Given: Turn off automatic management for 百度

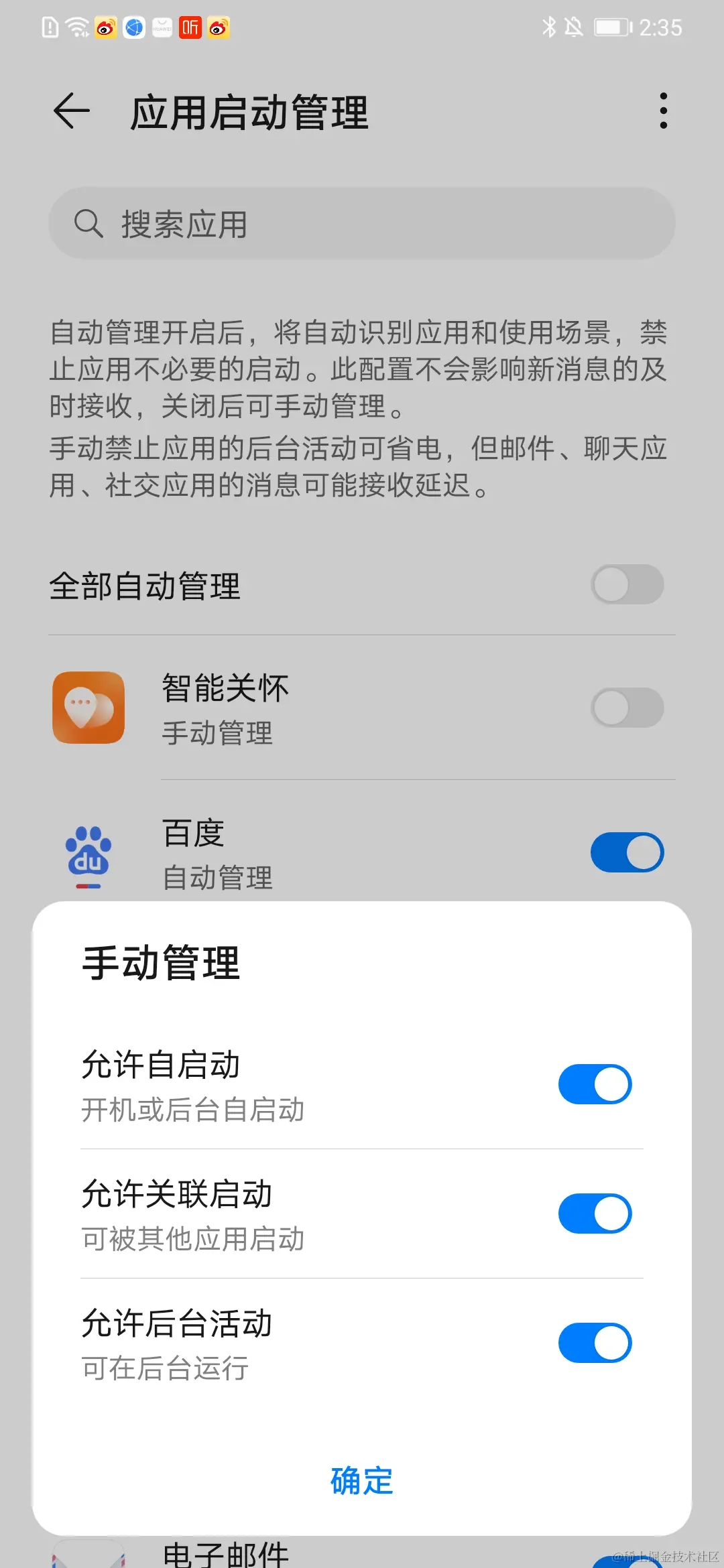Looking at the screenshot, I should pyautogui.click(x=627, y=852).
